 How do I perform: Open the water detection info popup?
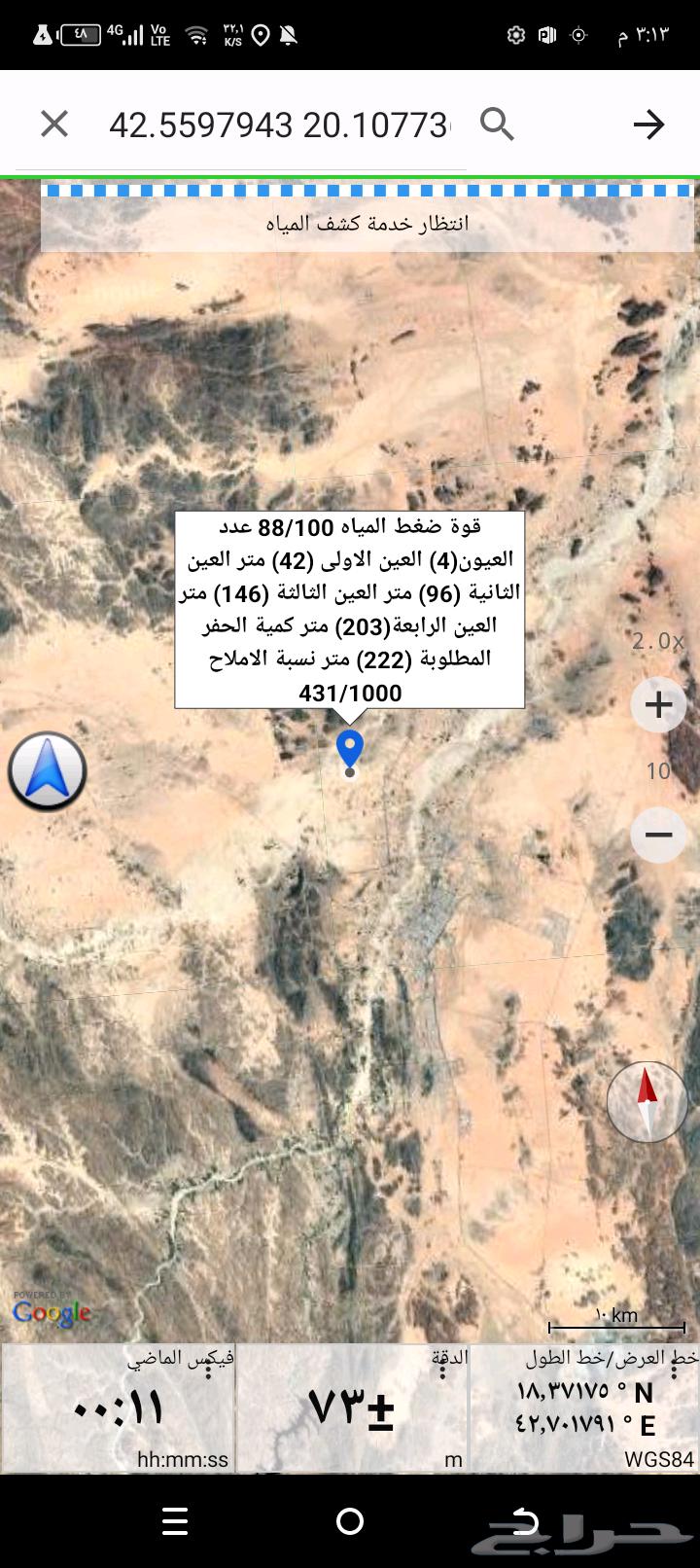tap(350, 610)
